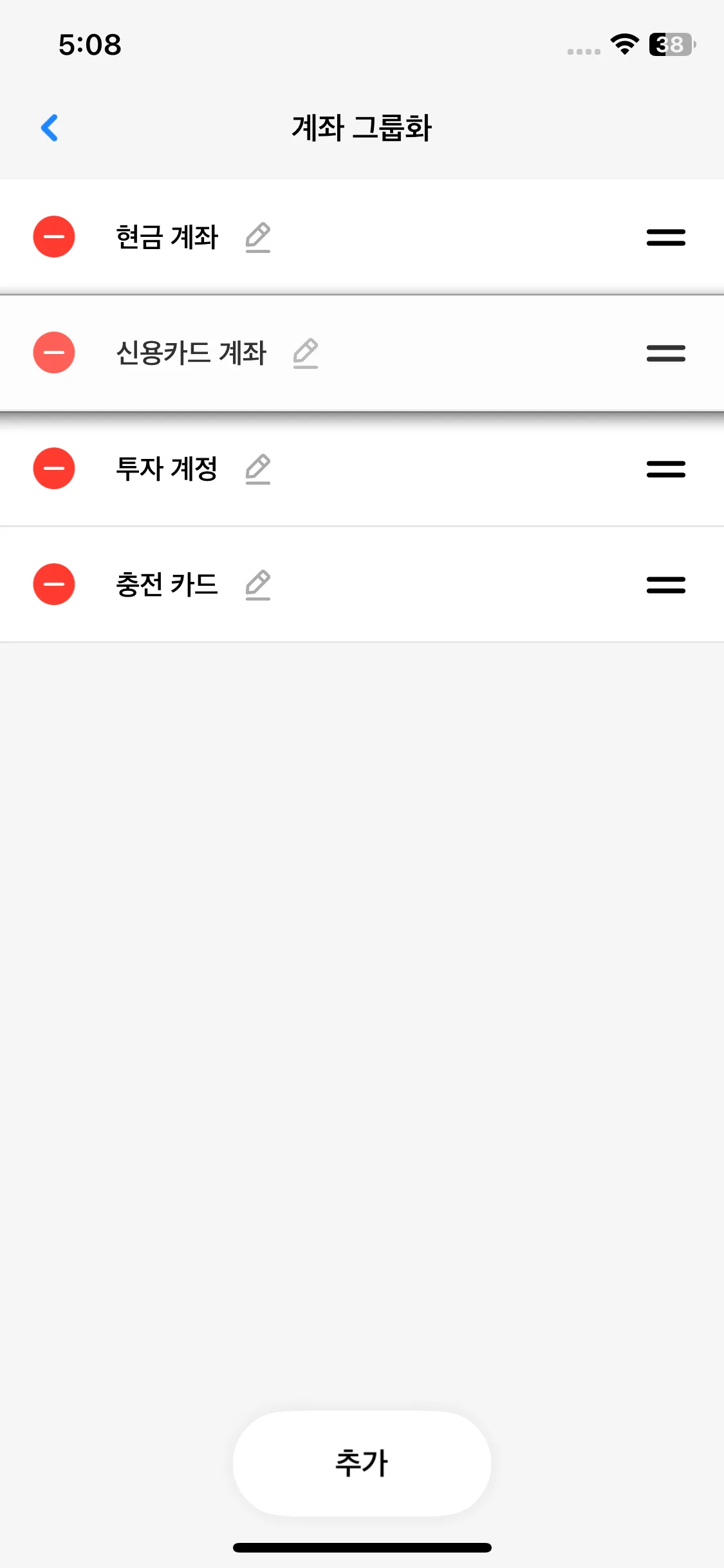
Task: Tap the drag handle next to 충전 카드
Action: (x=665, y=584)
